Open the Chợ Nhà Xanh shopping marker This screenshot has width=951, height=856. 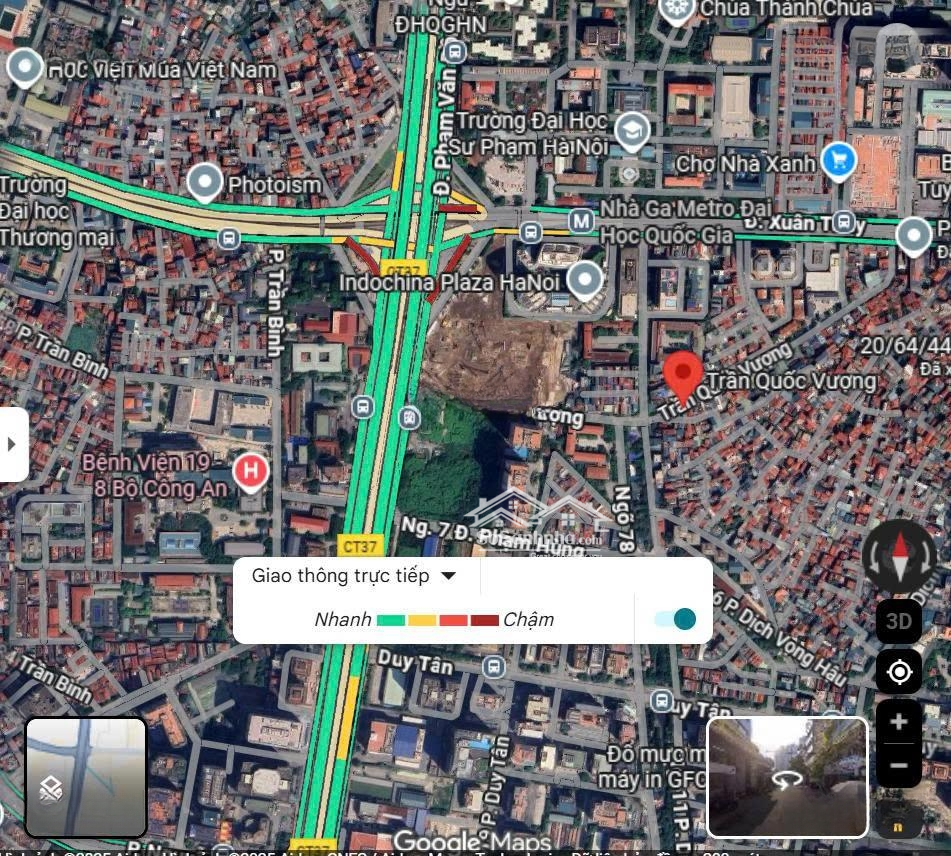[838, 159]
